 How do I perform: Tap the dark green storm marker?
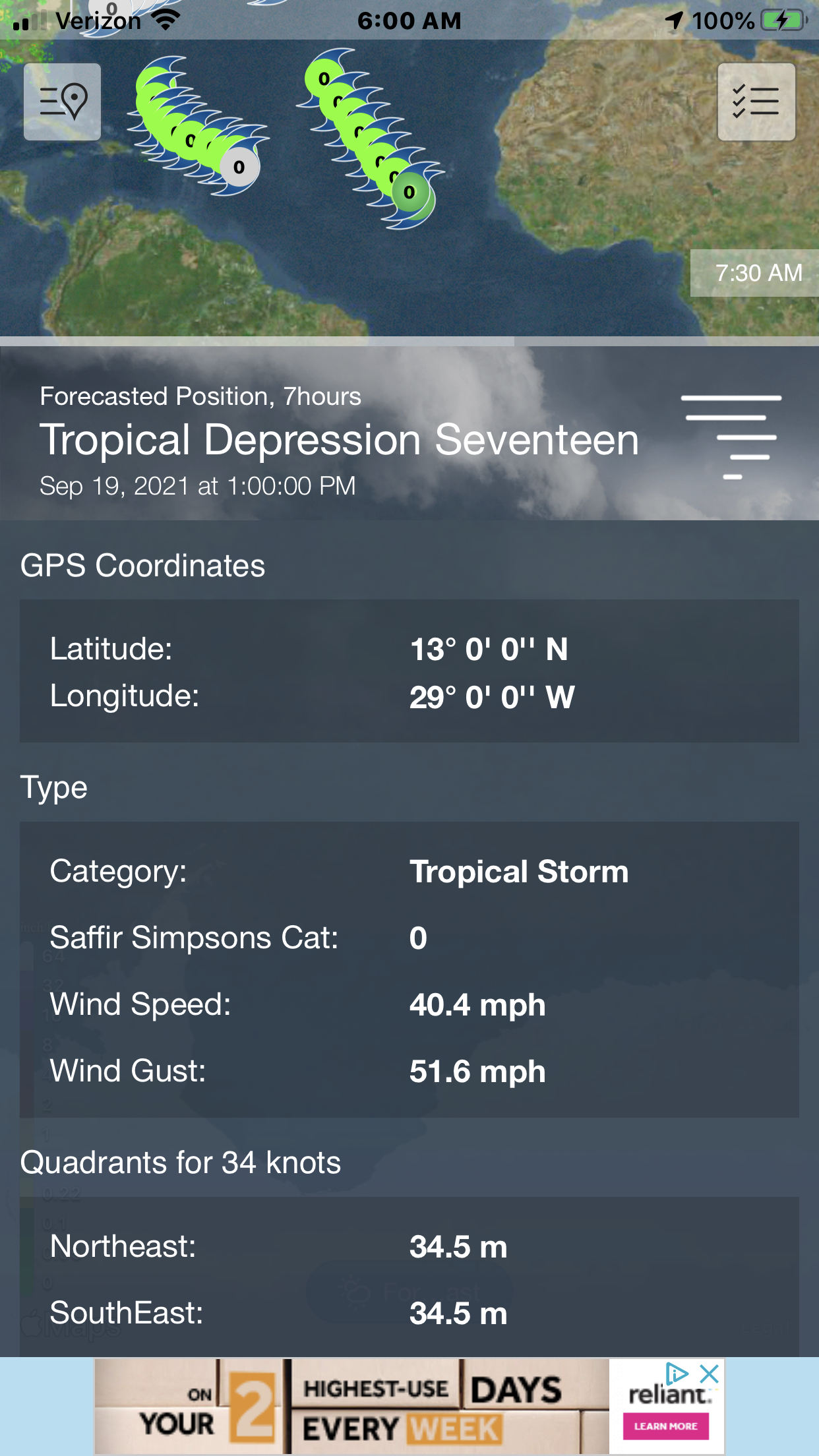point(409,193)
